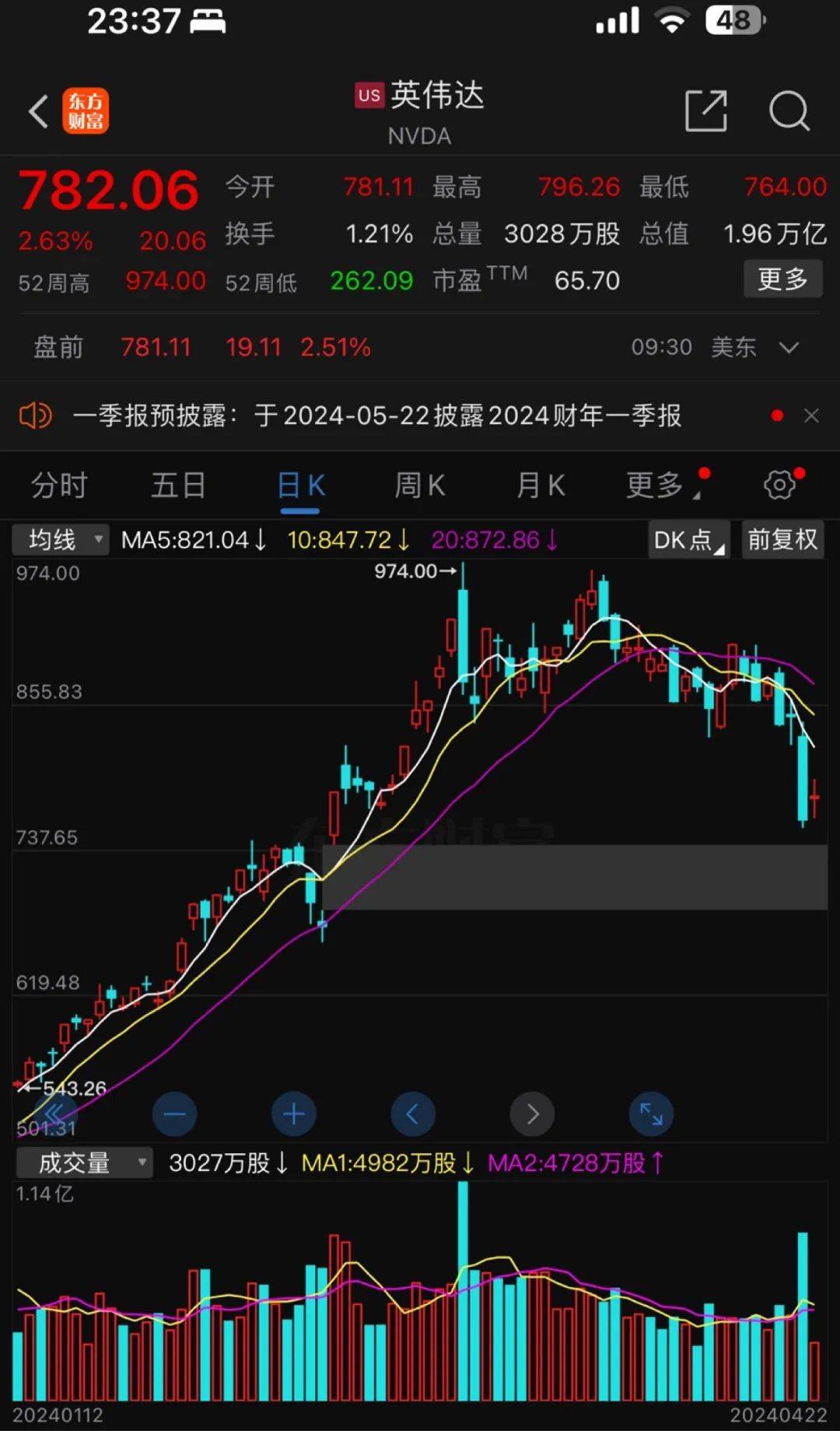The width and height of the screenshot is (840, 1431).
Task: Change the 前复权 adjustment setting
Action: tap(782, 539)
